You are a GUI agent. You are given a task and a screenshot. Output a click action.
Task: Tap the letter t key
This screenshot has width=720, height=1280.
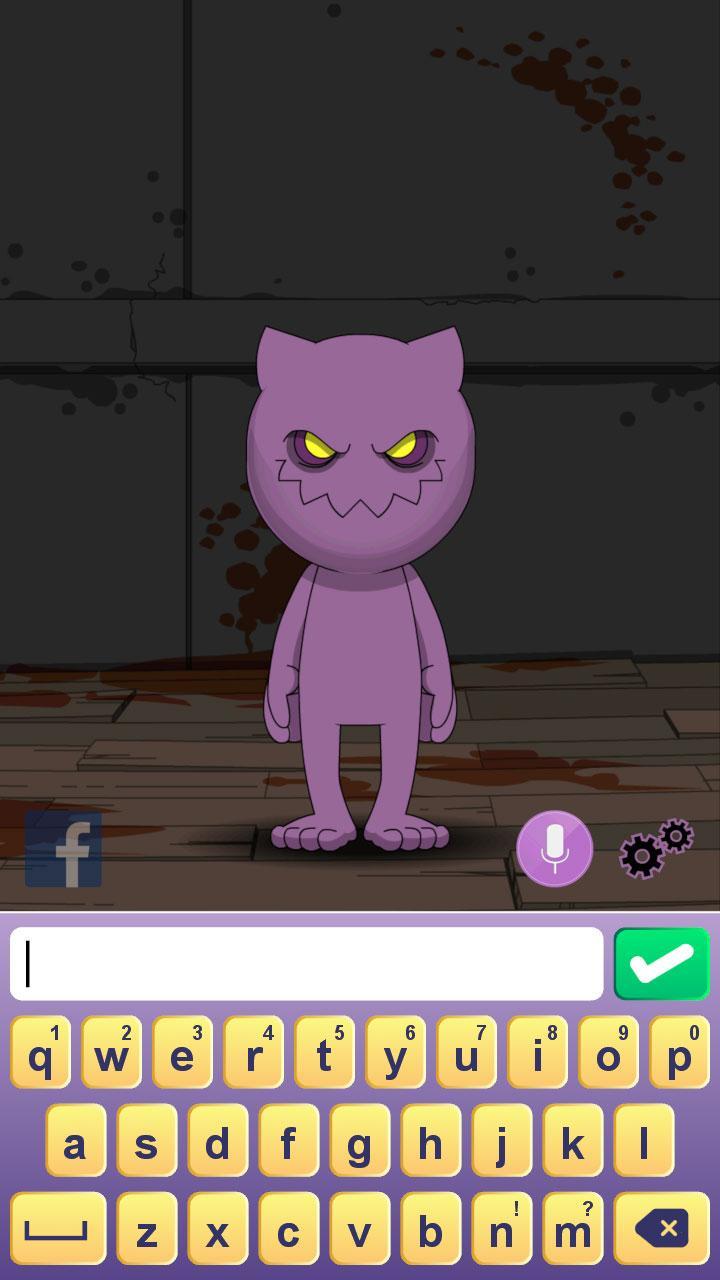pyautogui.click(x=324, y=1053)
